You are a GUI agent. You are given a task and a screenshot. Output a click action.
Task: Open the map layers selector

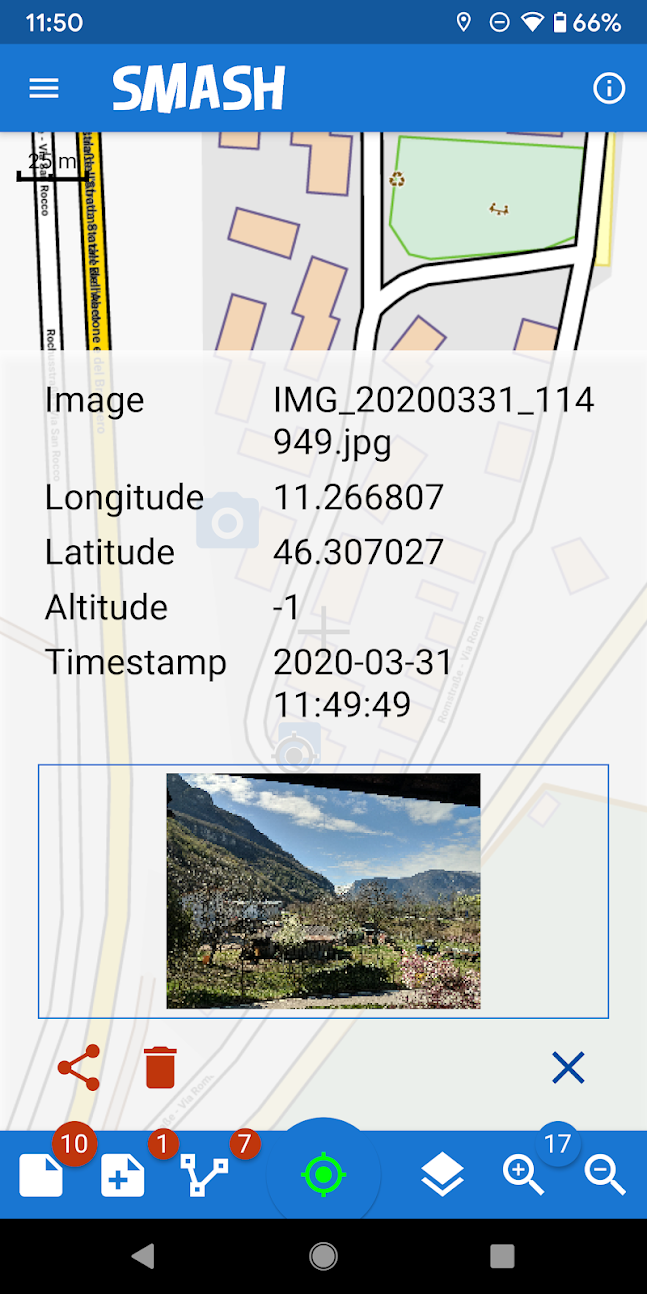click(442, 1176)
